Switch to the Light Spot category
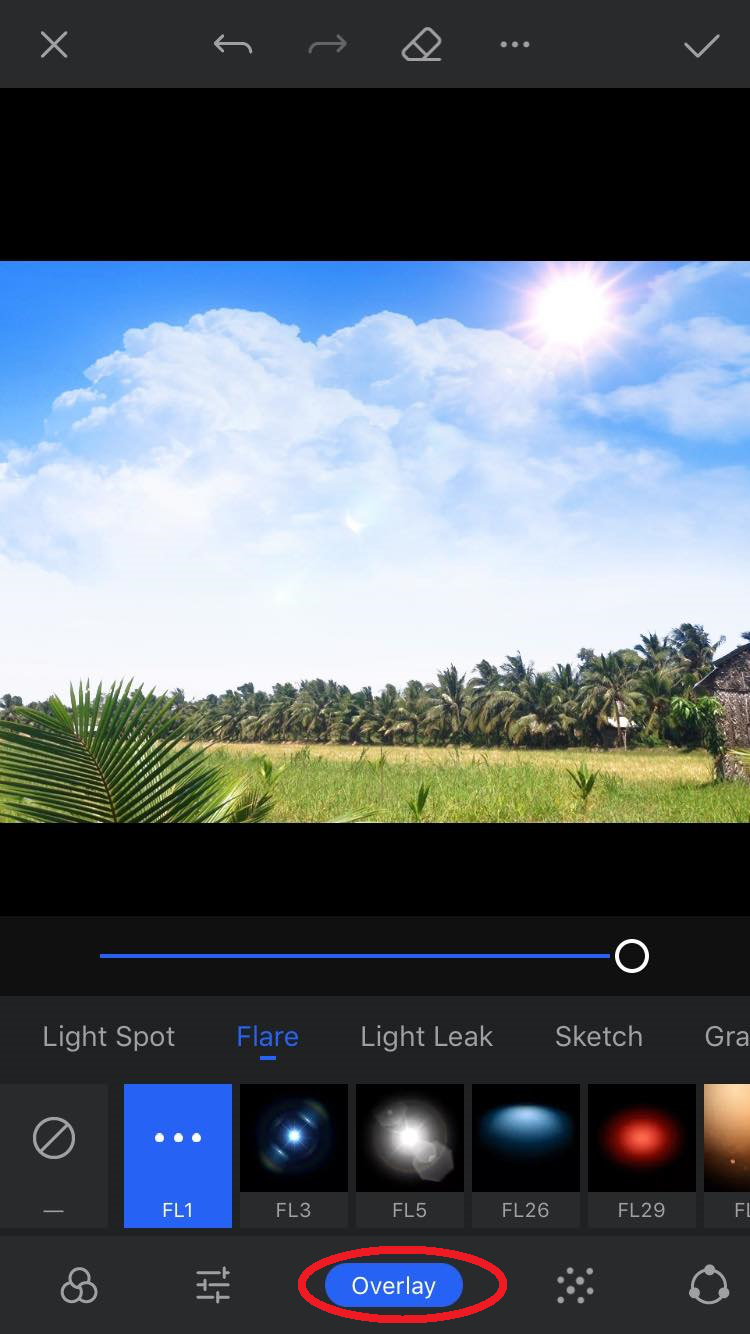750x1334 pixels. (109, 1037)
